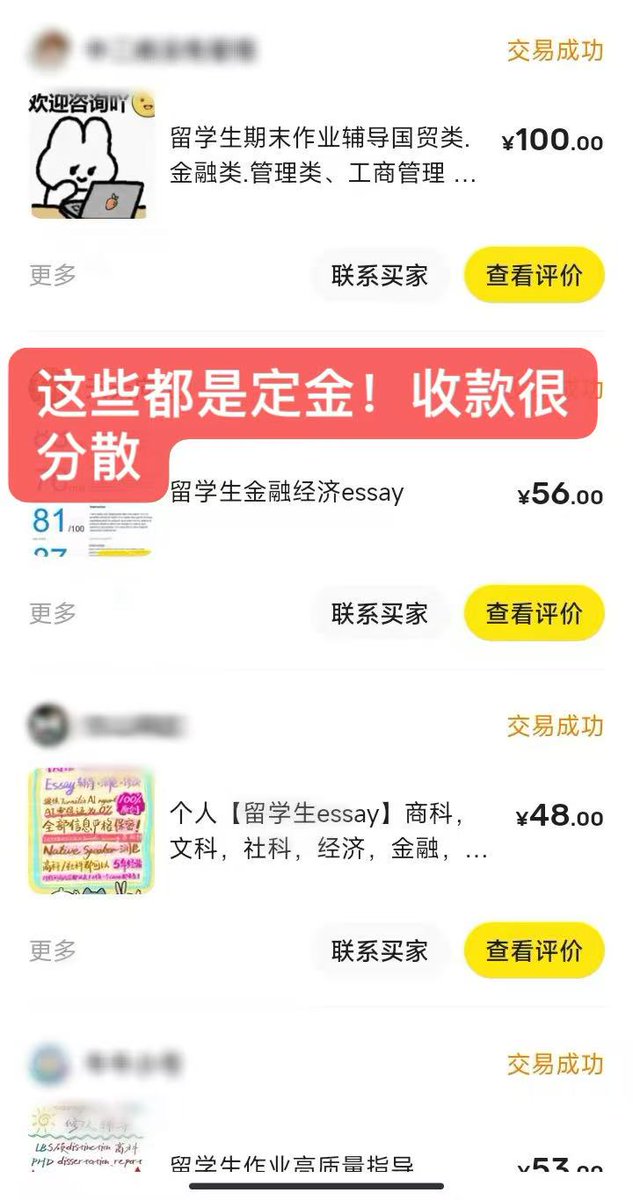Open the 留学生金融经济essay order
The width and height of the screenshot is (633, 1200).
tap(316, 493)
